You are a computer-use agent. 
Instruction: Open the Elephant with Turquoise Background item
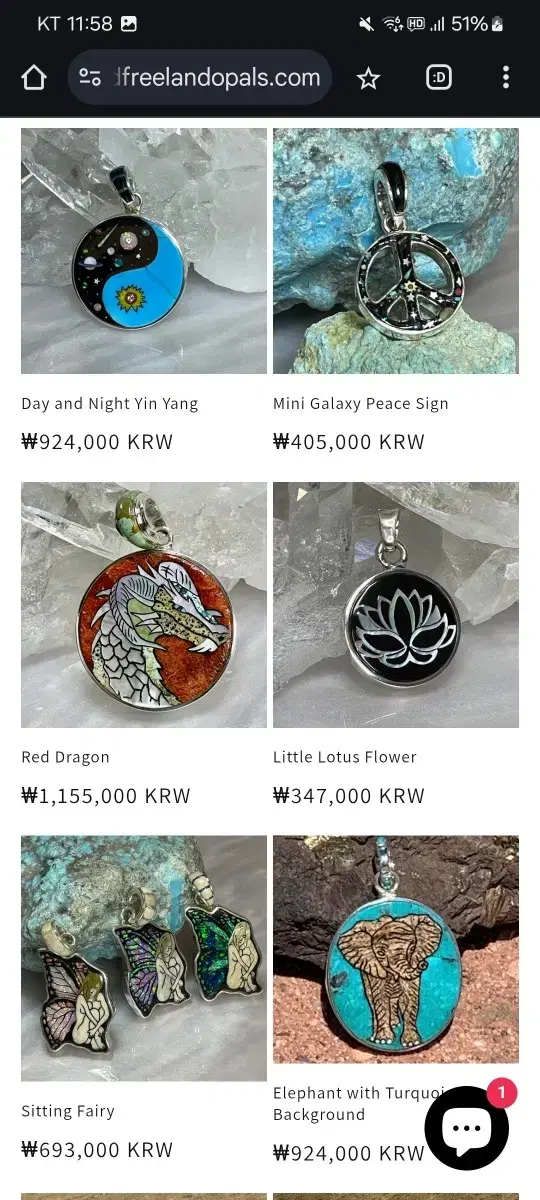(396, 949)
